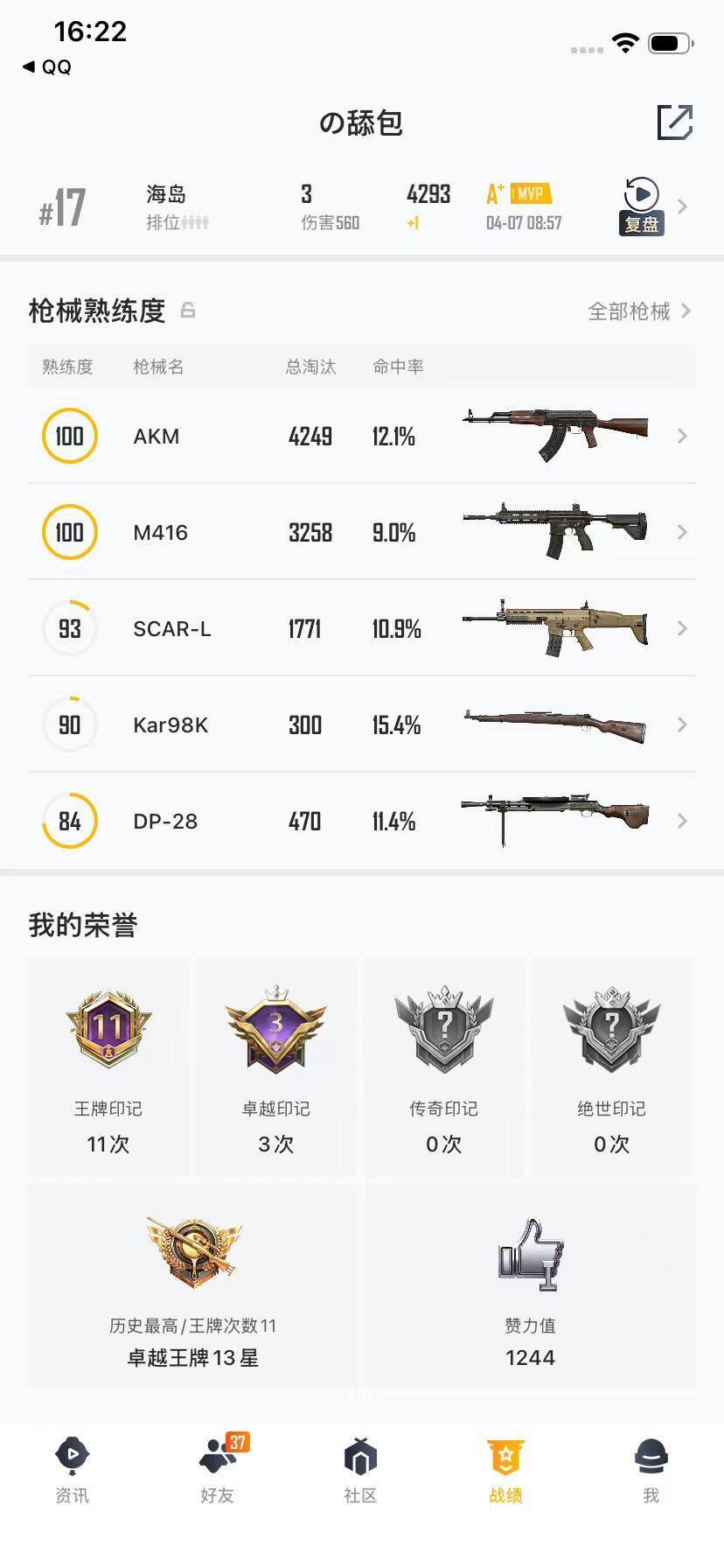Open the 全部枪械 link
The image size is (724, 1568).
click(631, 311)
